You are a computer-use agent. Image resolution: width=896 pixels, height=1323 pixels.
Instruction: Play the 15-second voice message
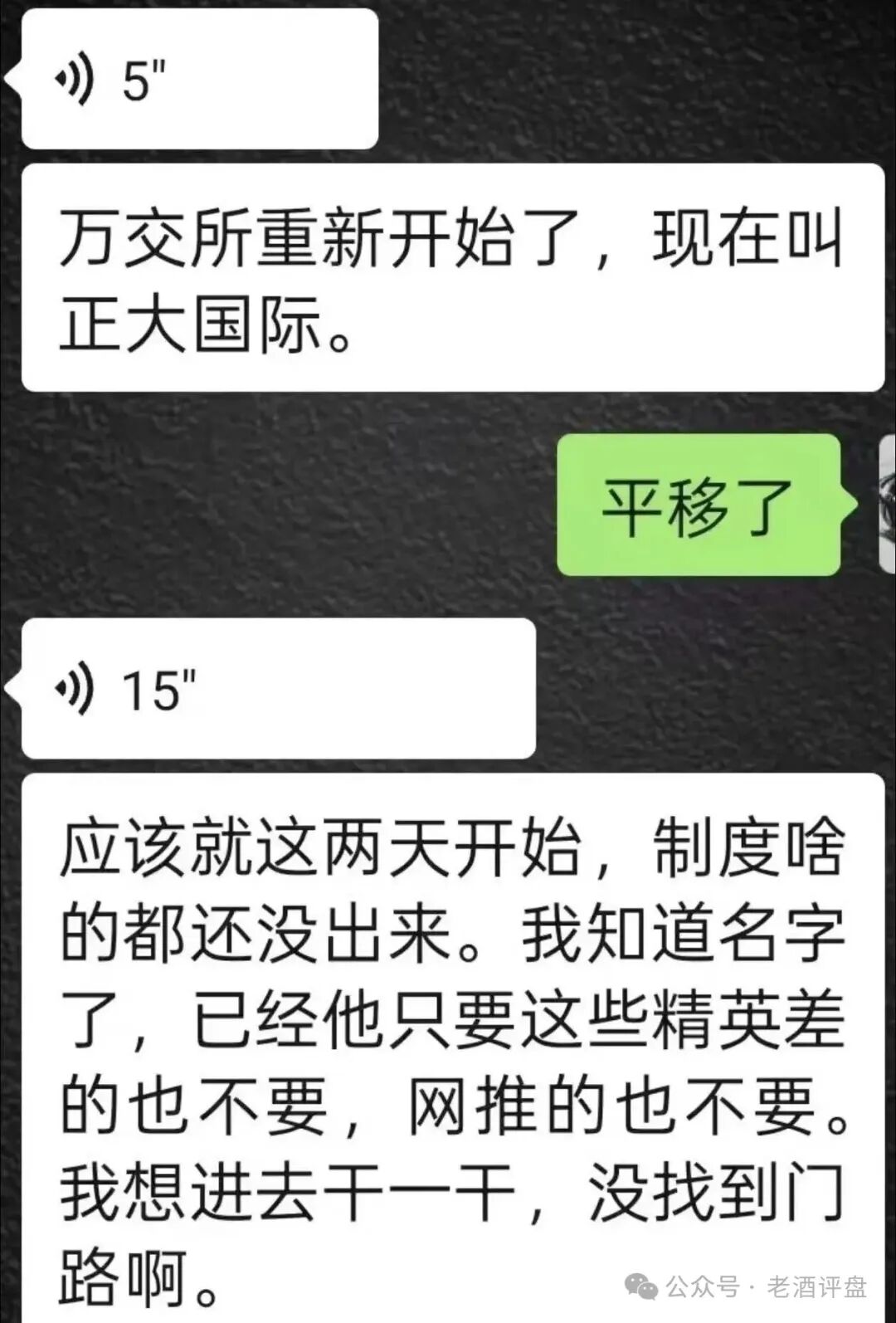pyautogui.click(x=278, y=688)
